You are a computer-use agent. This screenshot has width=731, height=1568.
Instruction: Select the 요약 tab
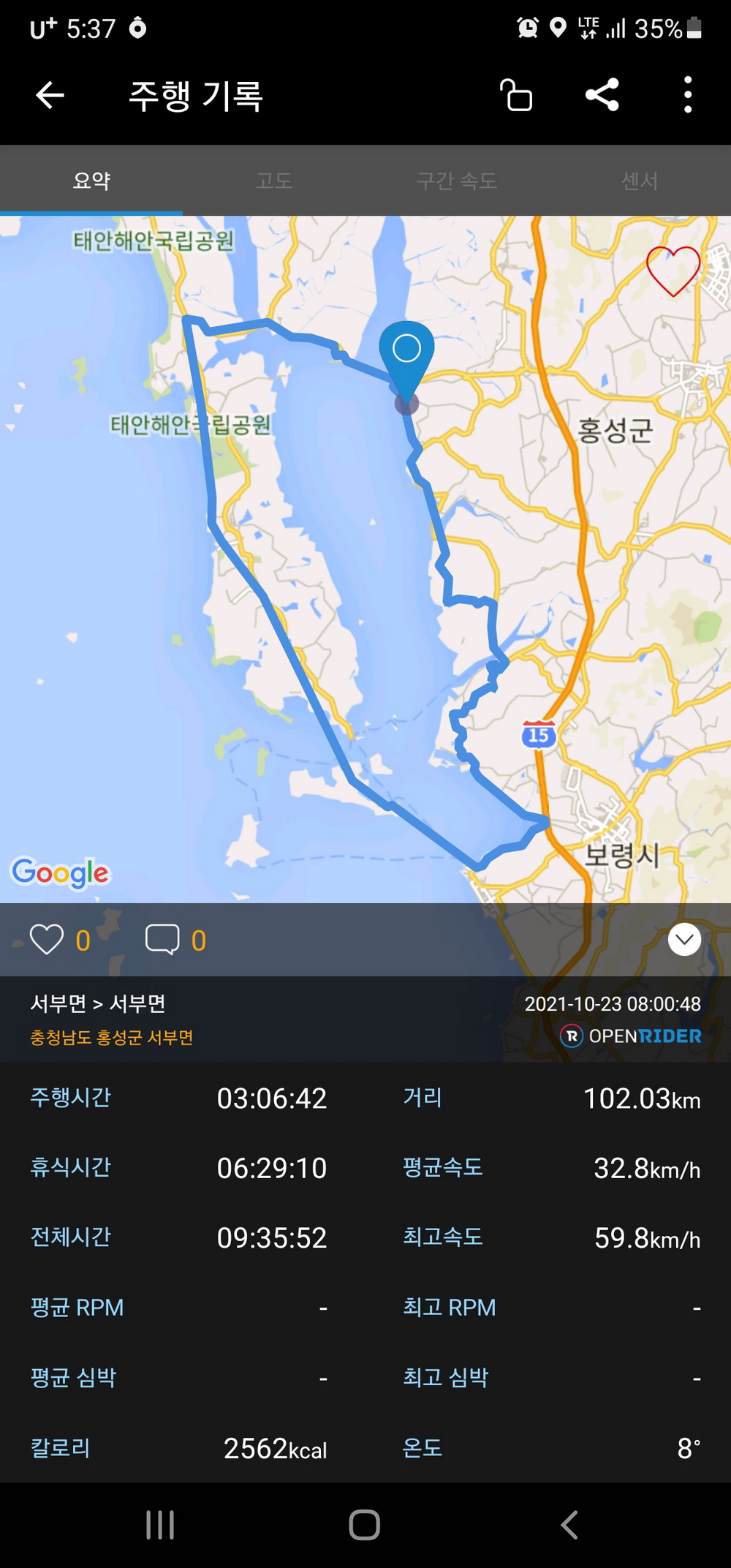(x=91, y=181)
